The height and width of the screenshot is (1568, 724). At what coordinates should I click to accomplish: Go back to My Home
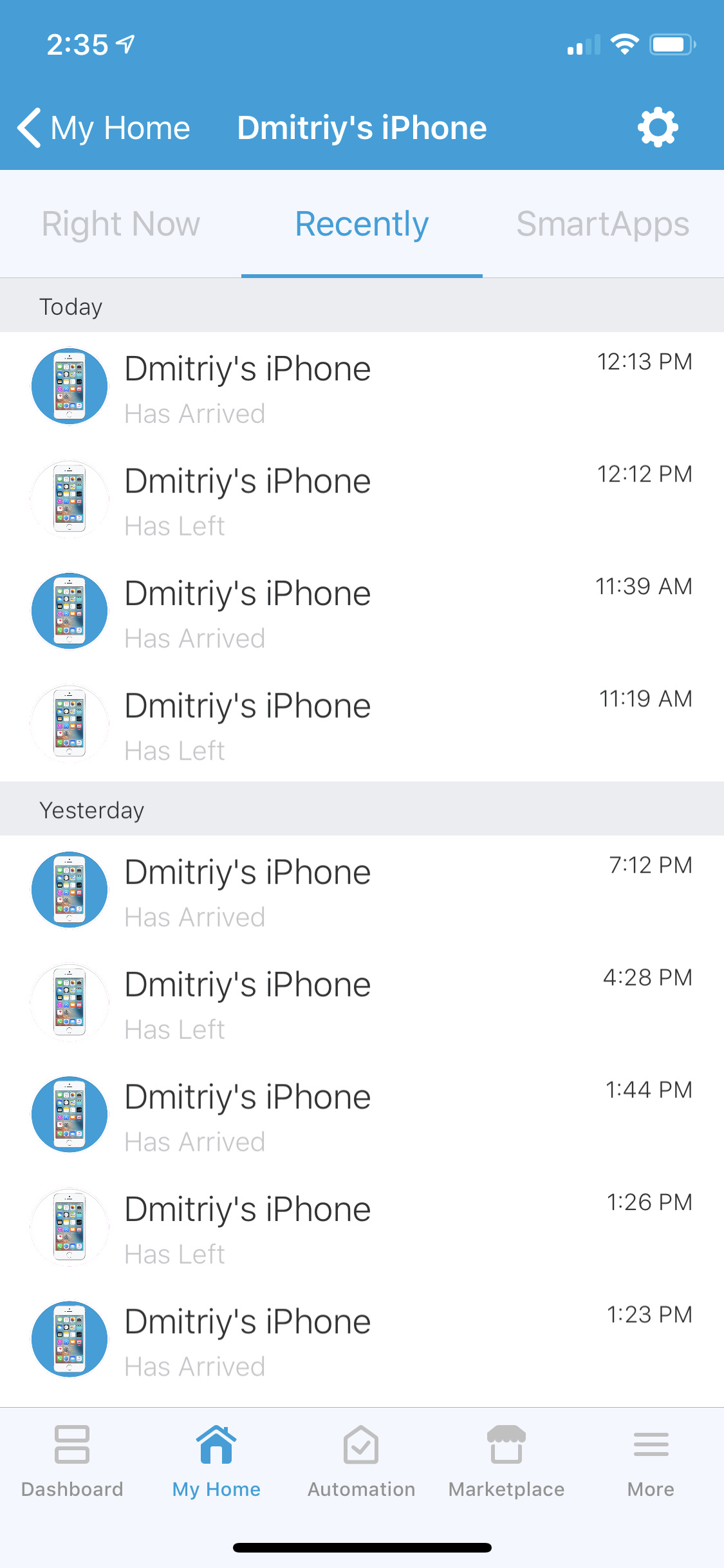point(104,127)
